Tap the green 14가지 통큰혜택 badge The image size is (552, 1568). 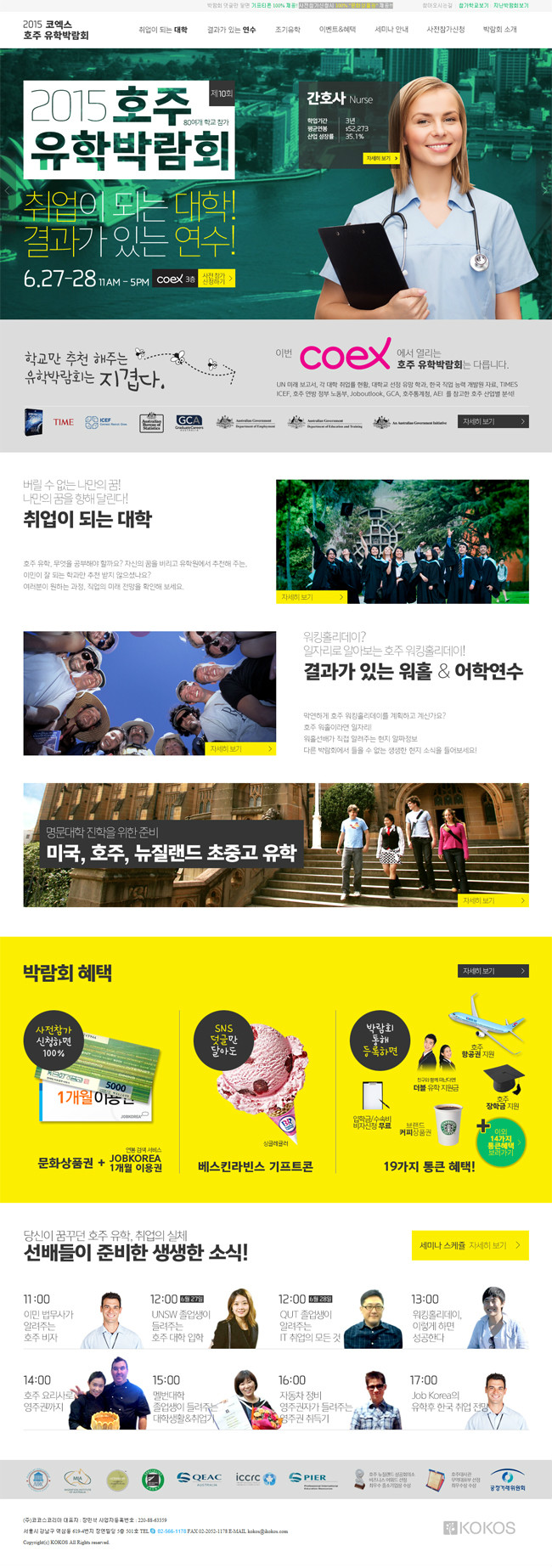[x=501, y=1142]
